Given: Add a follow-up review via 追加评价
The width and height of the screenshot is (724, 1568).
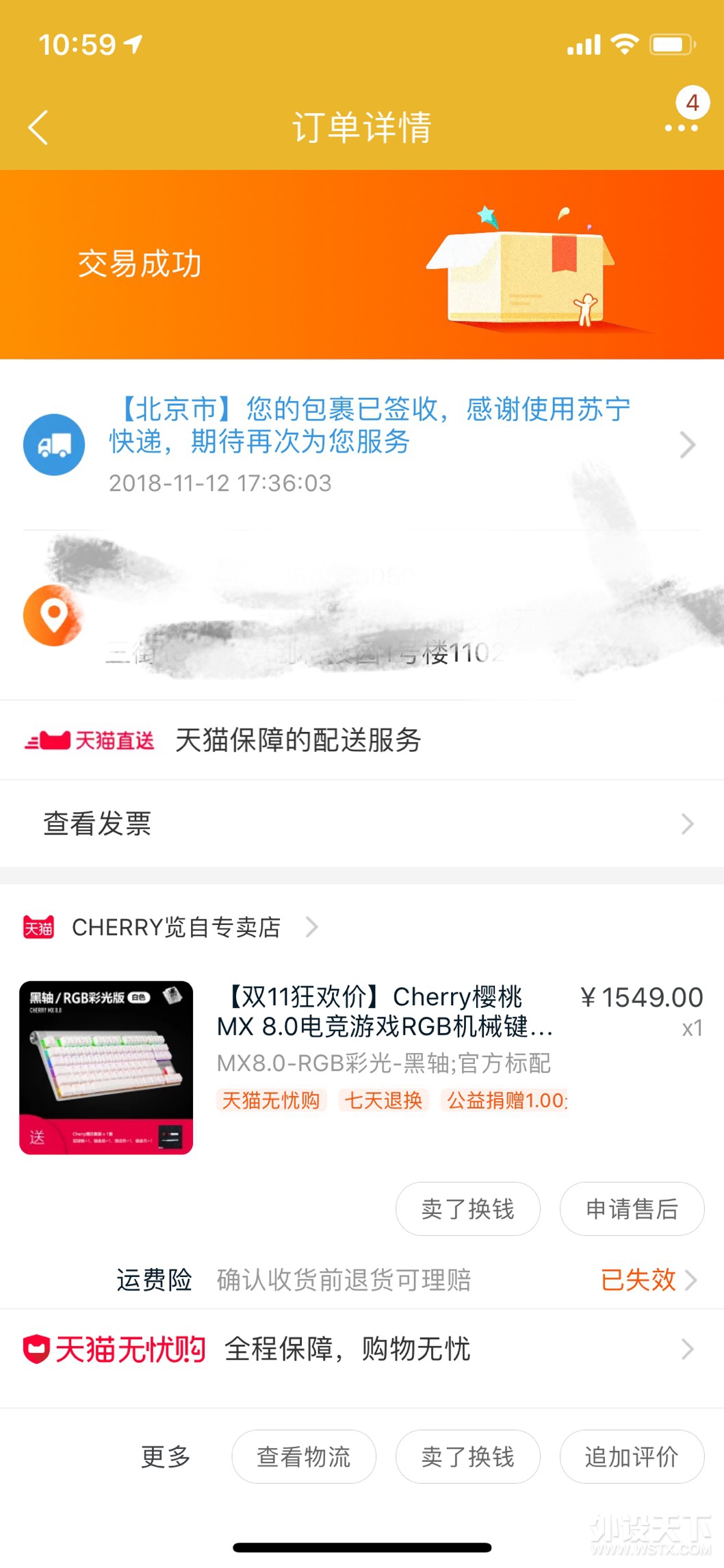Looking at the screenshot, I should pos(632,1456).
